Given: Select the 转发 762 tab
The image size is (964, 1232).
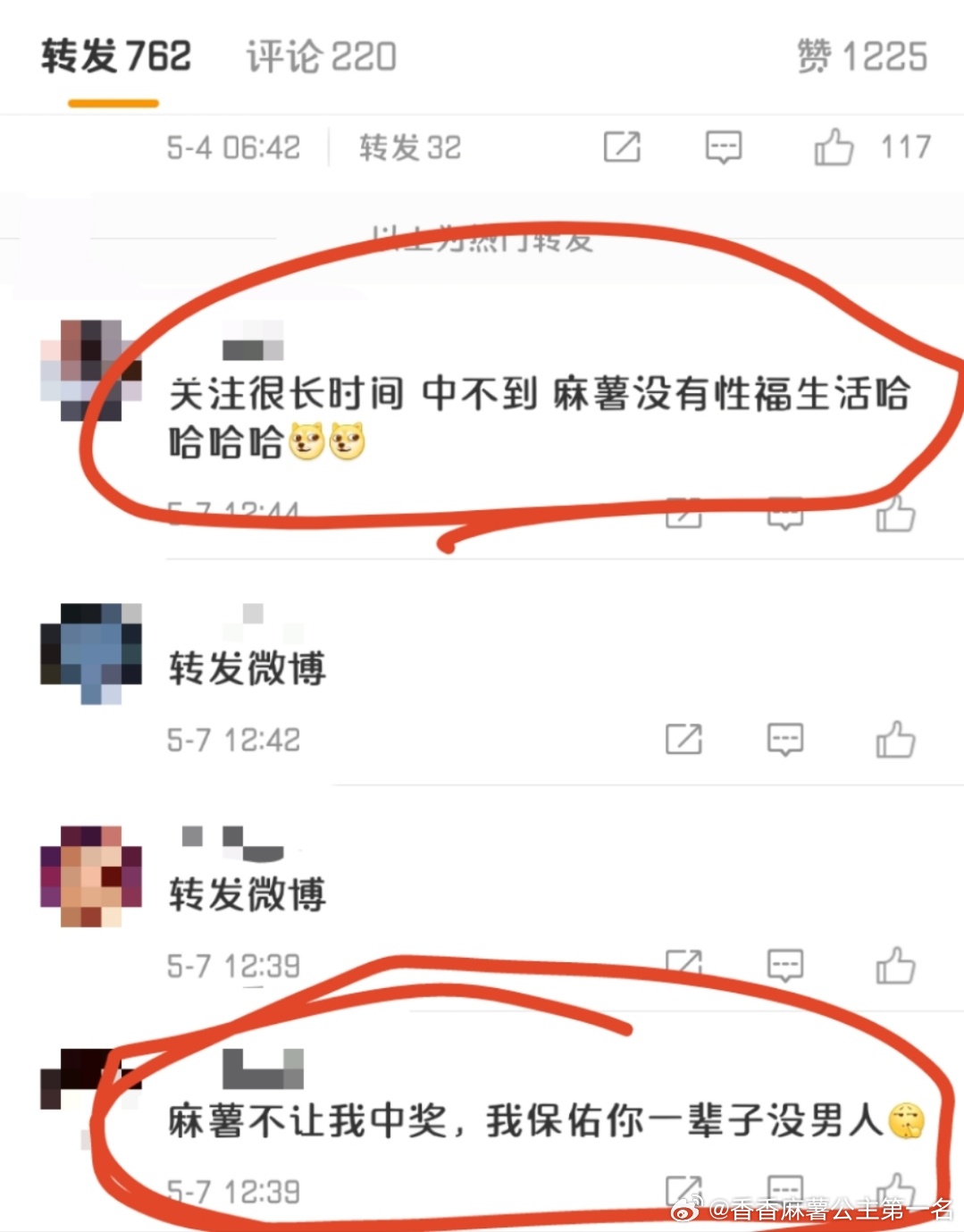Looking at the screenshot, I should 116,57.
